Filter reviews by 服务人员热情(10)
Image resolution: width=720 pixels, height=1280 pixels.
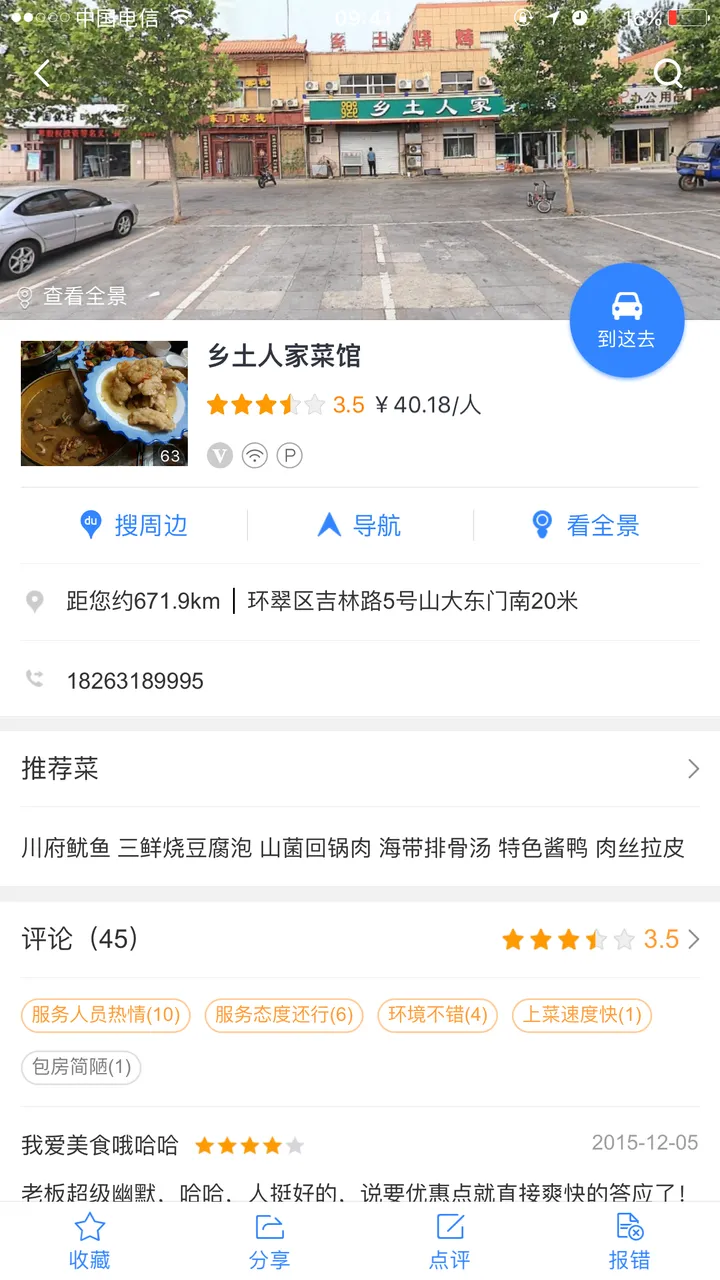click(106, 1015)
